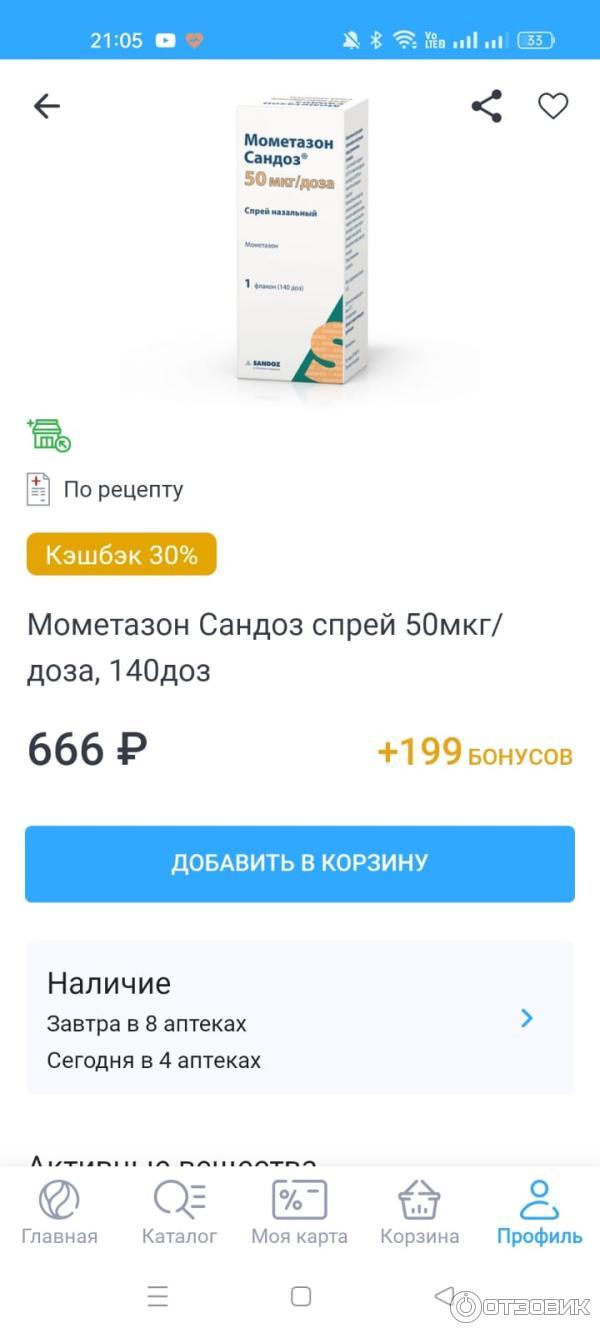Open the system recent apps button
The image size is (600, 1333).
(158, 1297)
